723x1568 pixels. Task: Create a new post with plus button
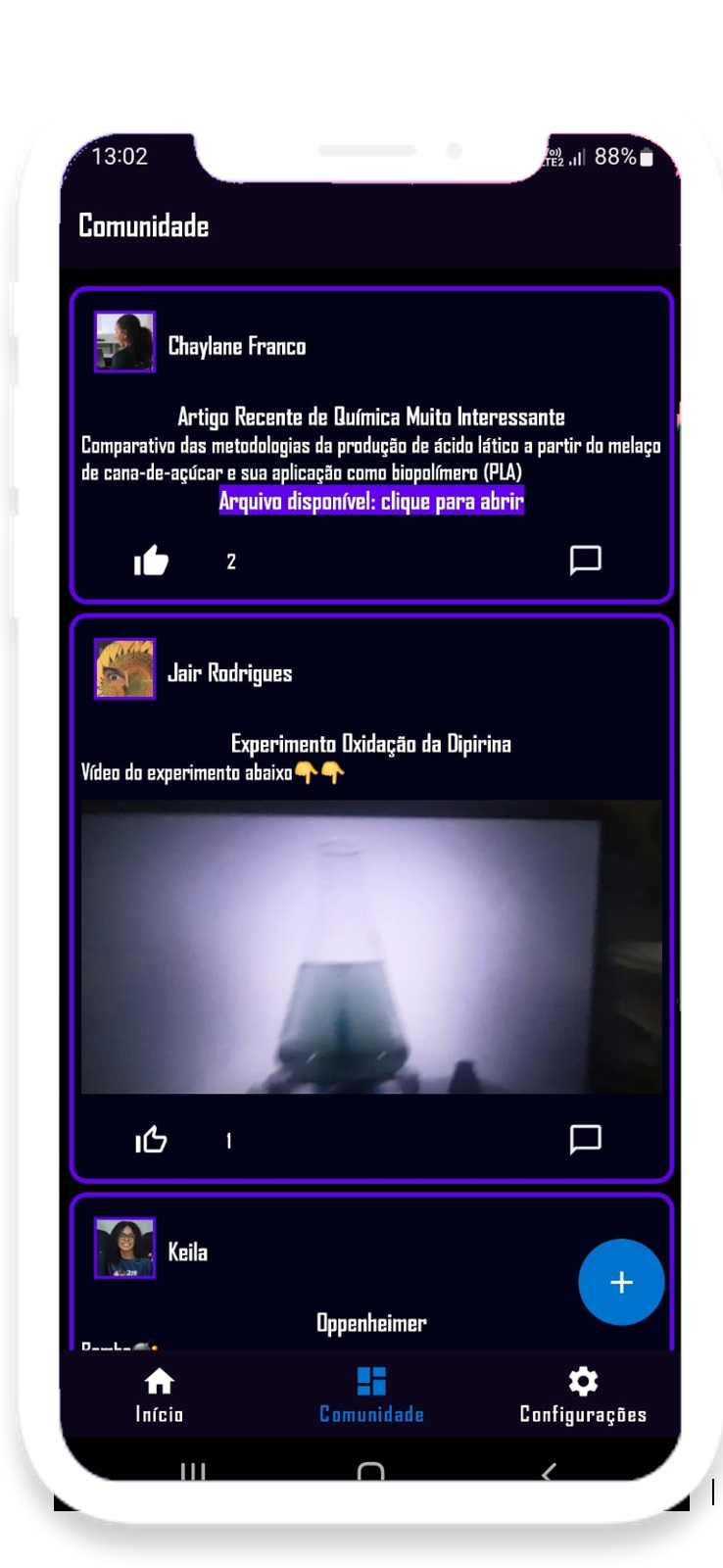point(621,1282)
